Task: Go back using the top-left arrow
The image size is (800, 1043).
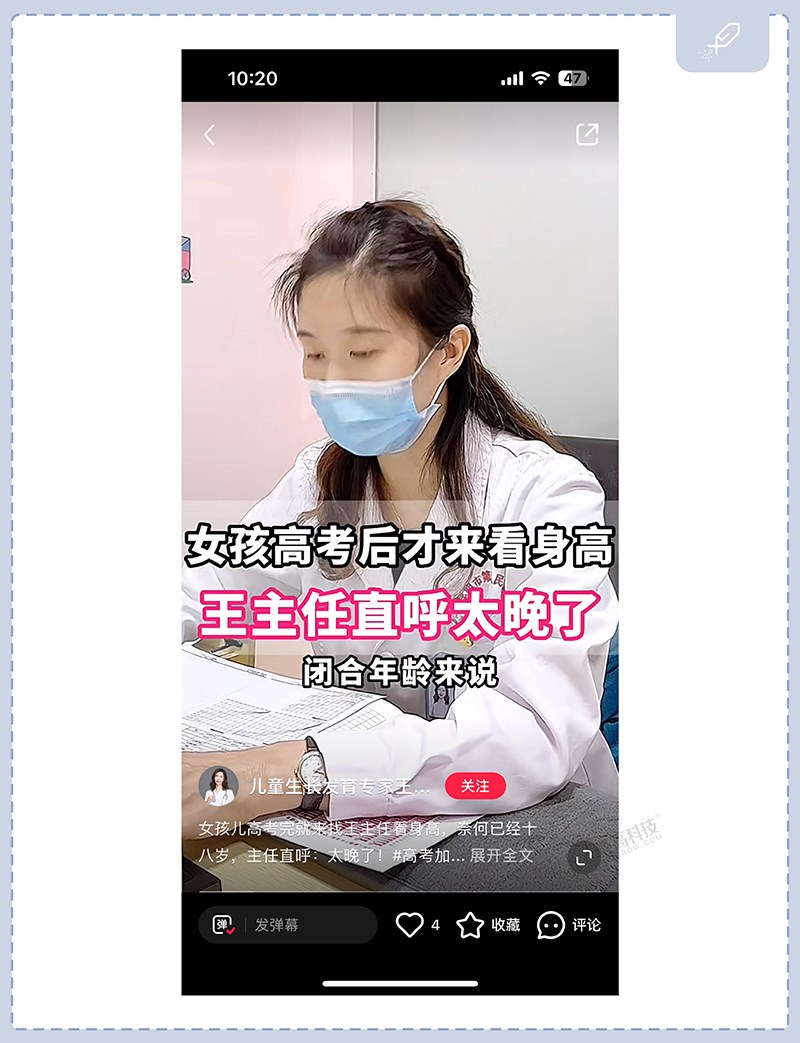Action: [x=209, y=135]
